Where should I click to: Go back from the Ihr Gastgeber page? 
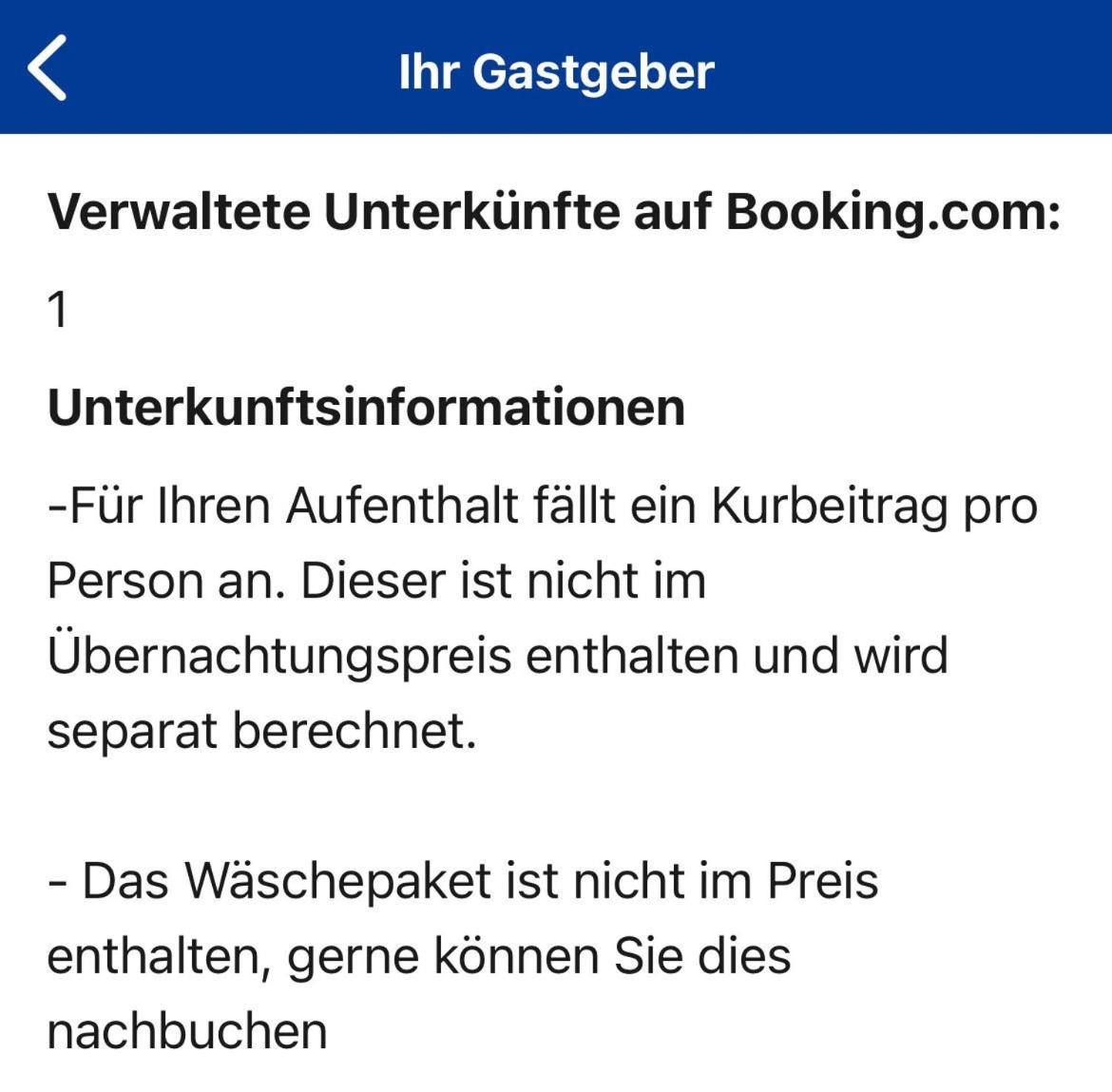[48, 67]
